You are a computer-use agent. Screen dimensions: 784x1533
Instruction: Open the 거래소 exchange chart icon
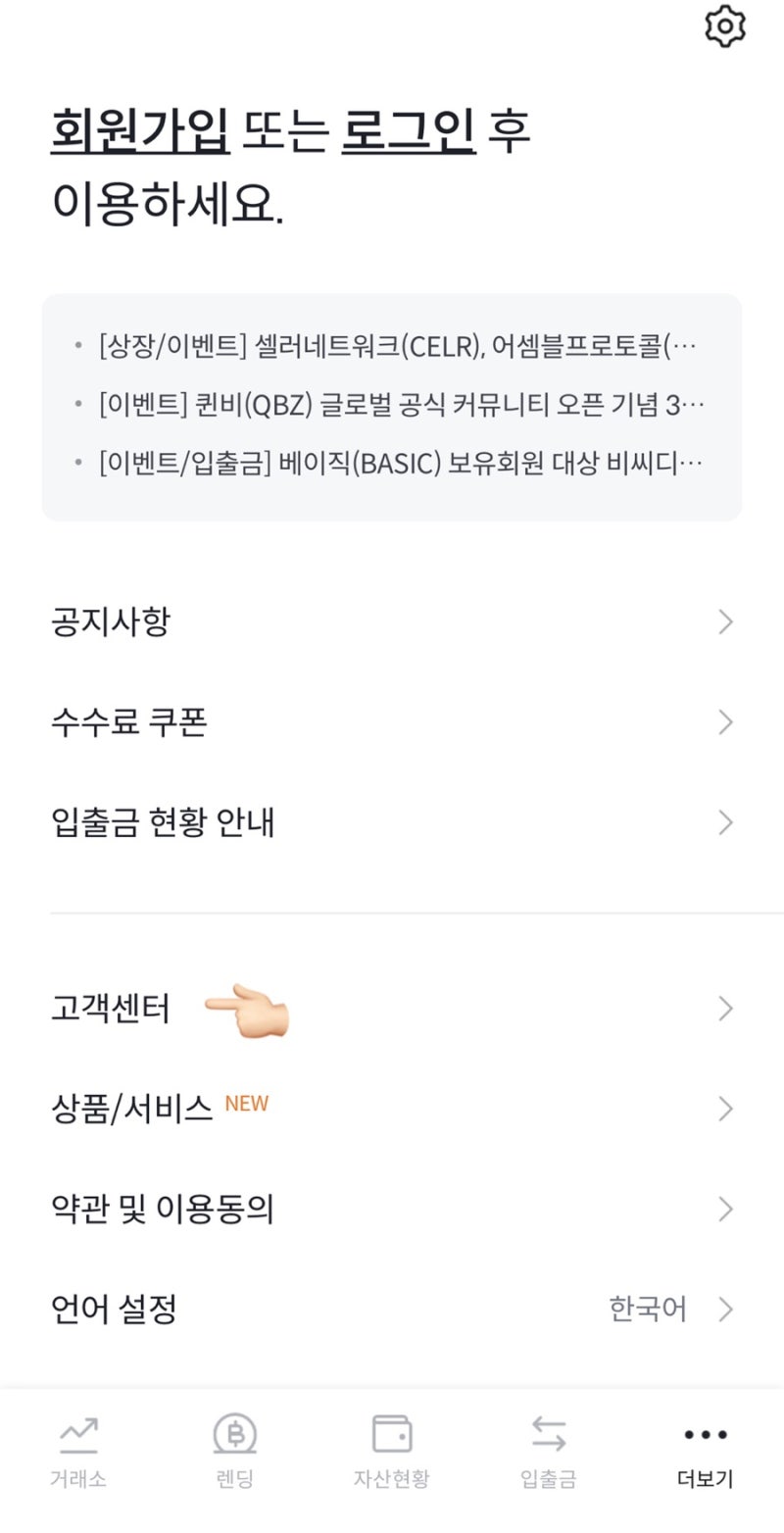click(x=78, y=1434)
